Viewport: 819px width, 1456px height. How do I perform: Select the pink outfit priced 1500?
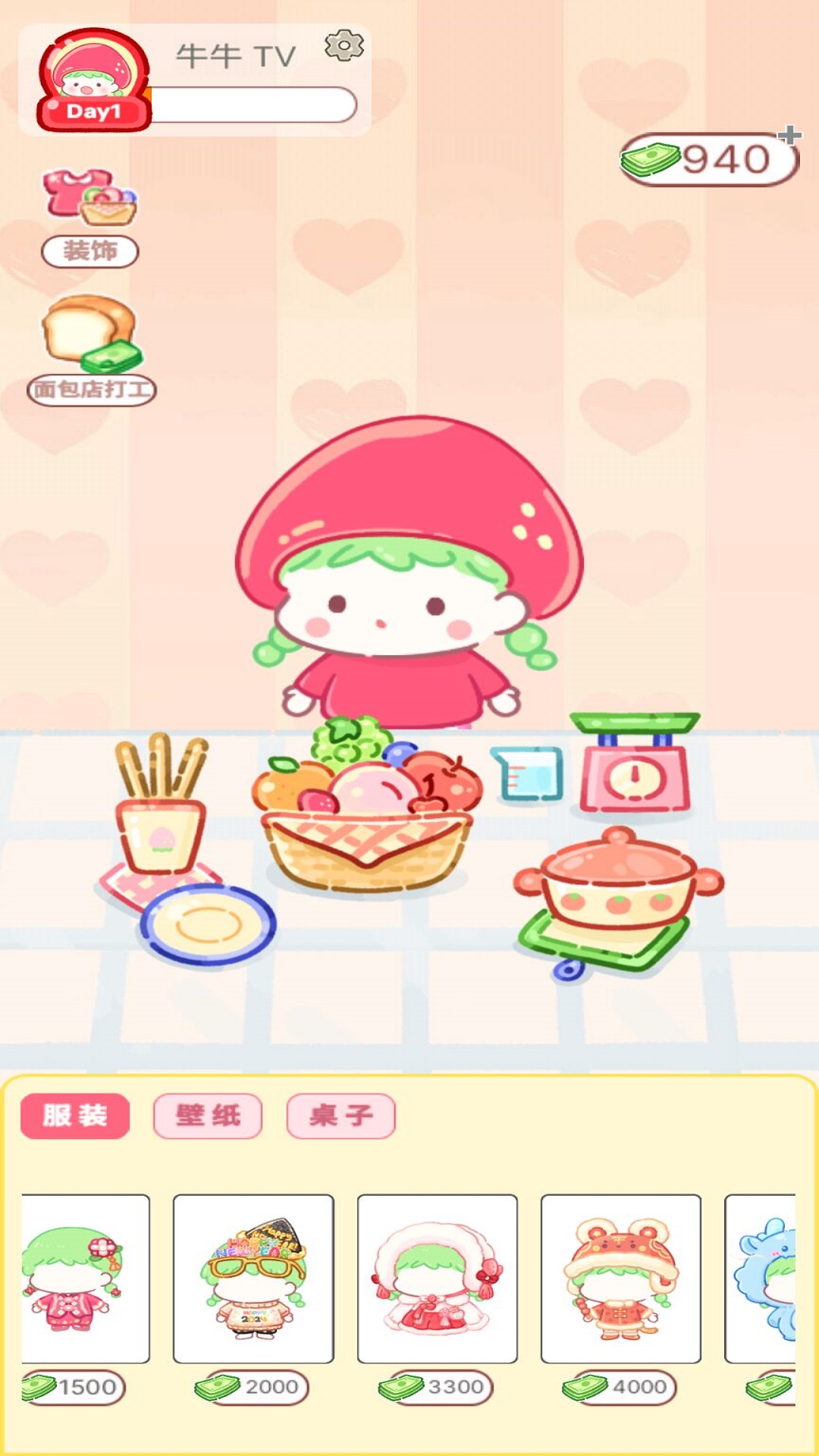point(85,1279)
